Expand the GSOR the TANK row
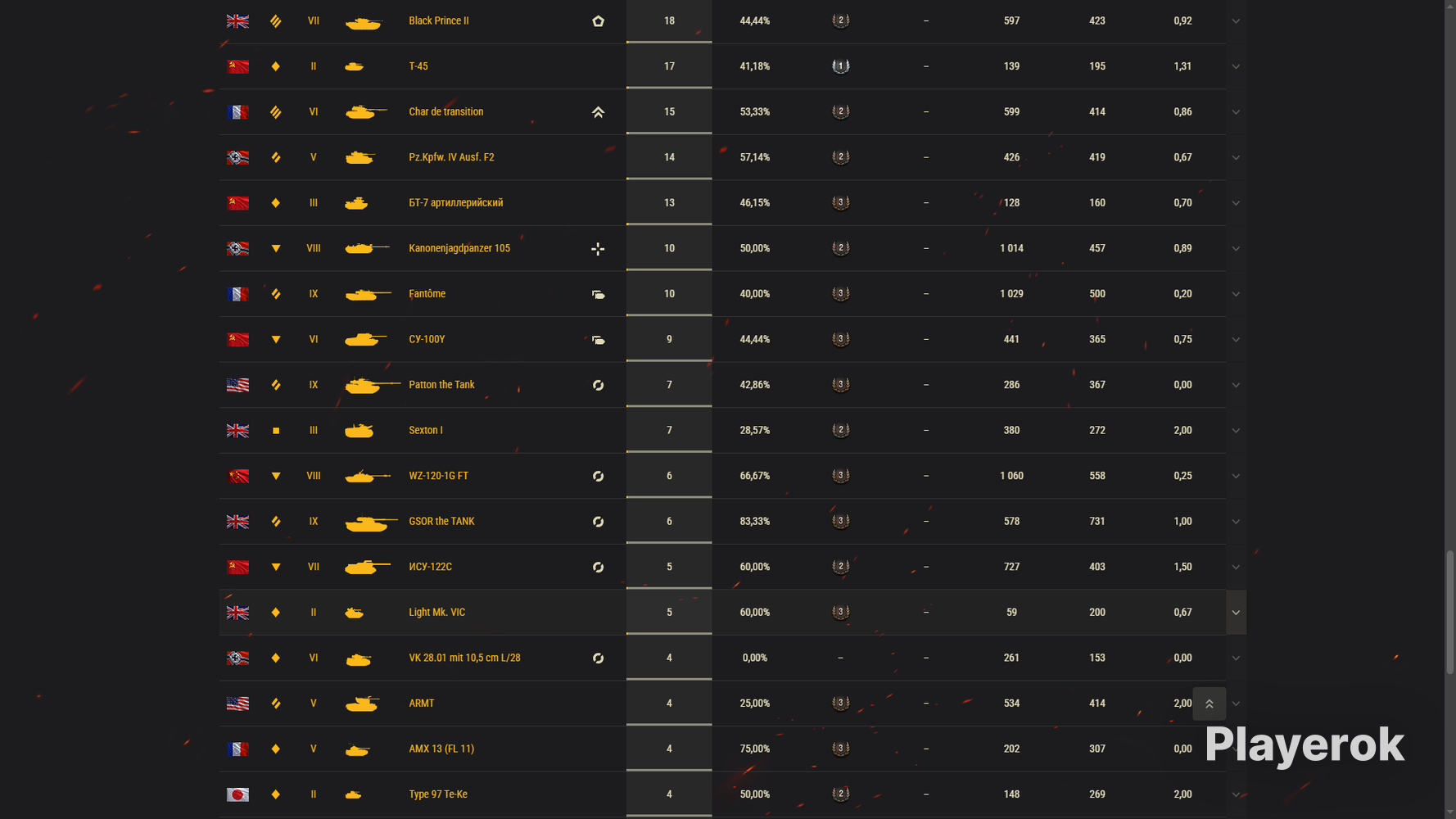 (1236, 522)
